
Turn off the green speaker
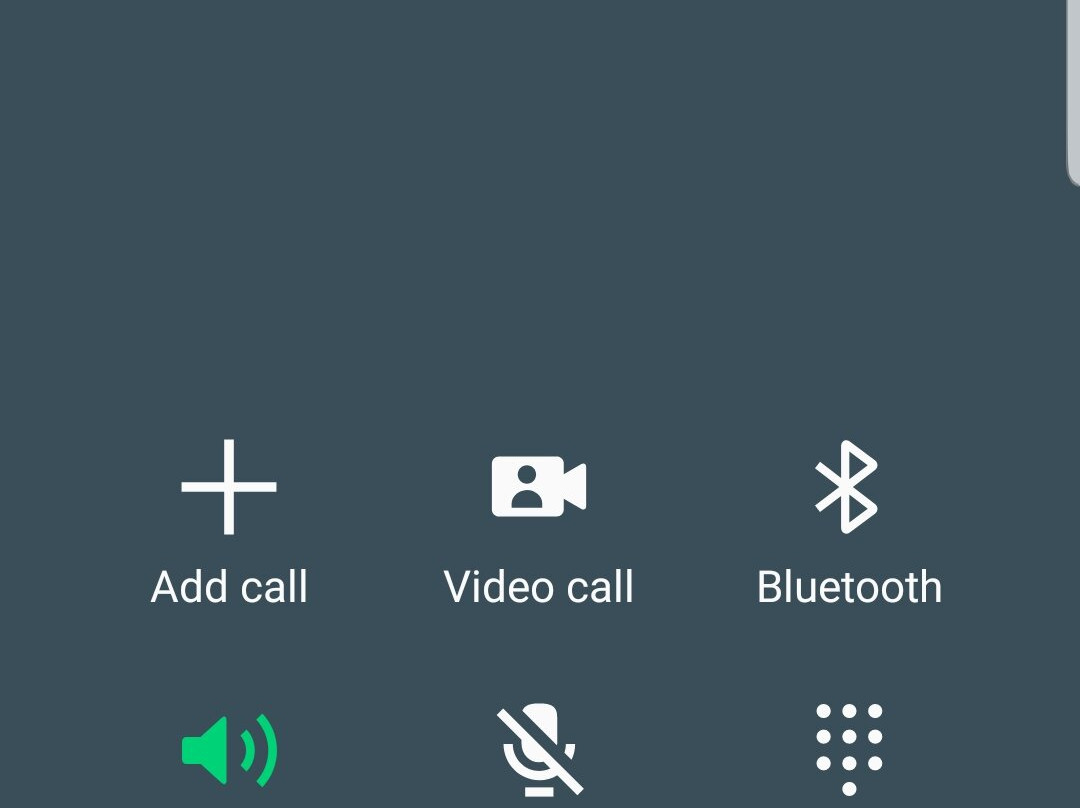pos(229,750)
